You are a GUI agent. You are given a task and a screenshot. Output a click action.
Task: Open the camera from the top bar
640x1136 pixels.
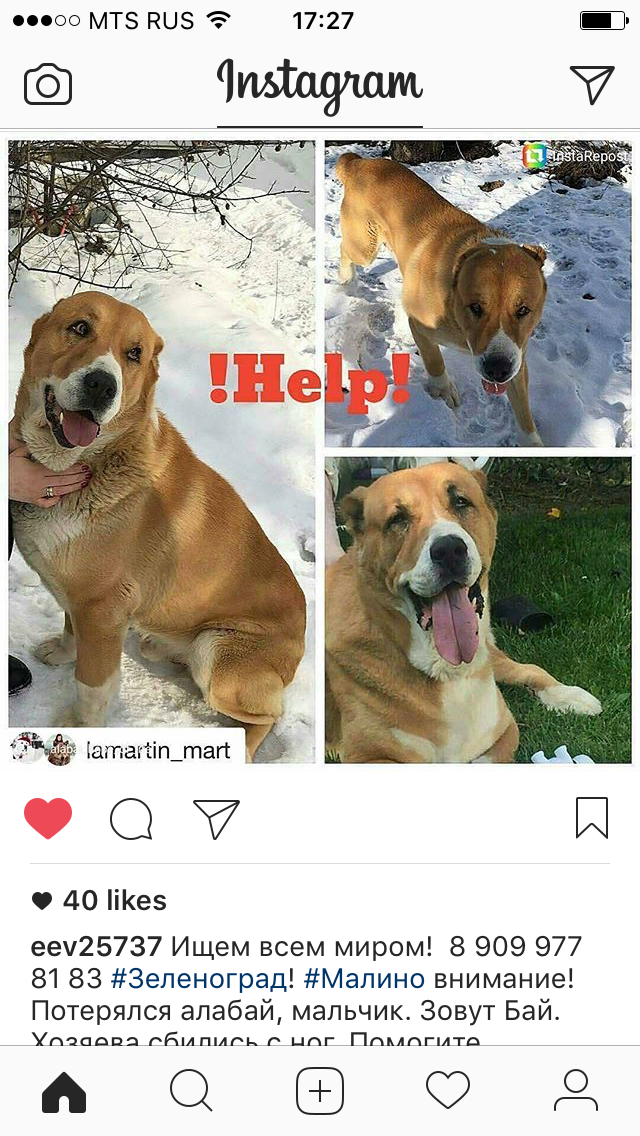point(48,84)
